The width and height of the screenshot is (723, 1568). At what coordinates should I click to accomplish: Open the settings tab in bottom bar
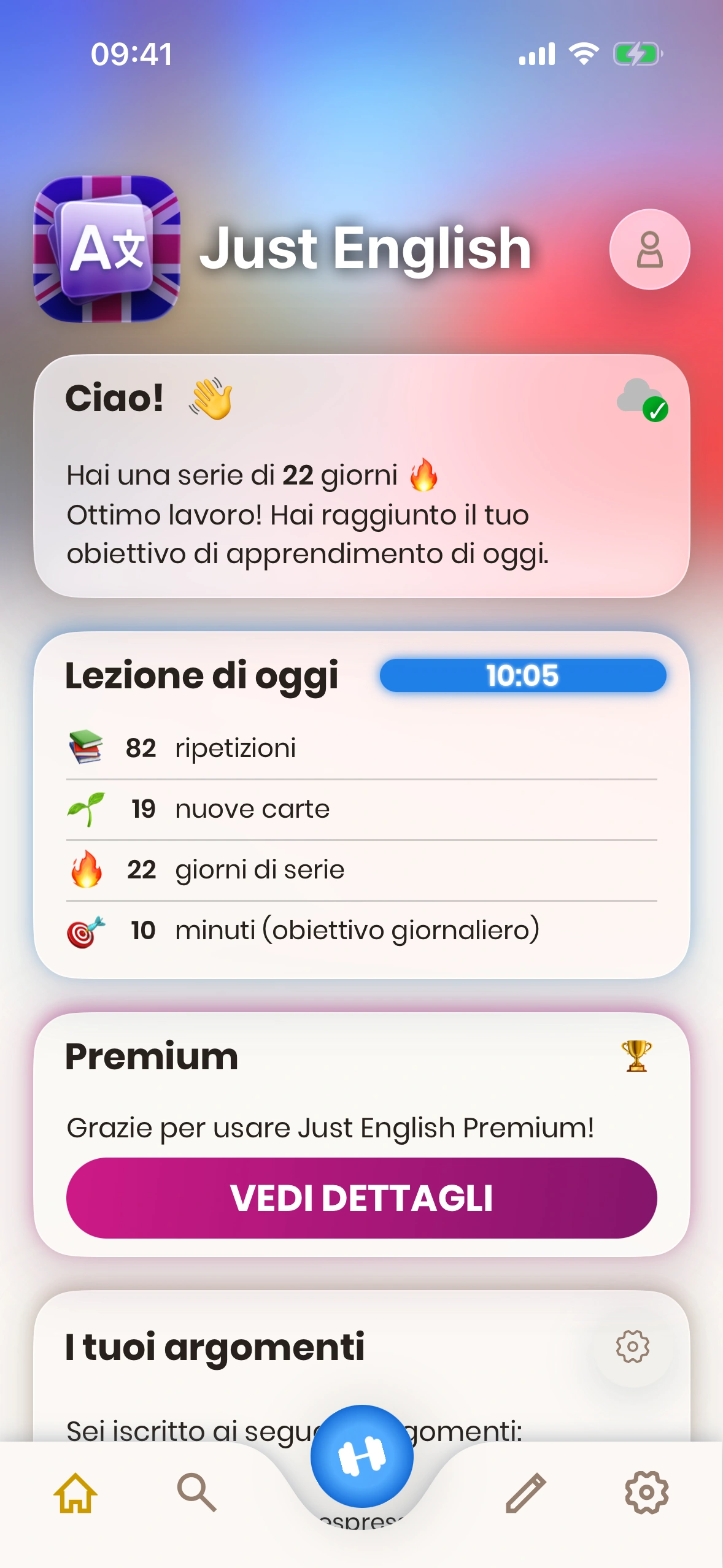point(646,1493)
